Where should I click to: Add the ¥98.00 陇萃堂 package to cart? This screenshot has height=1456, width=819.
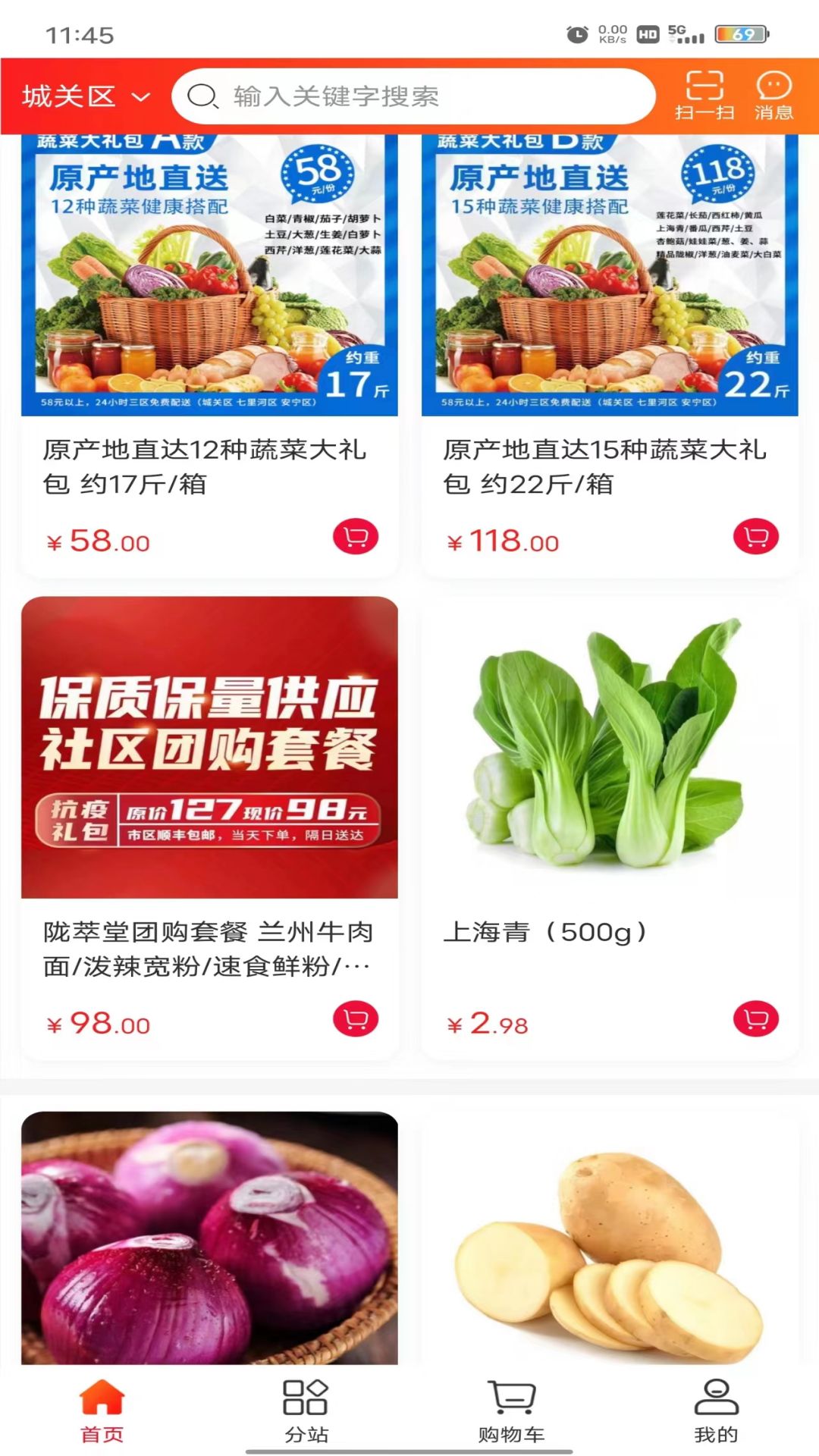point(356,1018)
